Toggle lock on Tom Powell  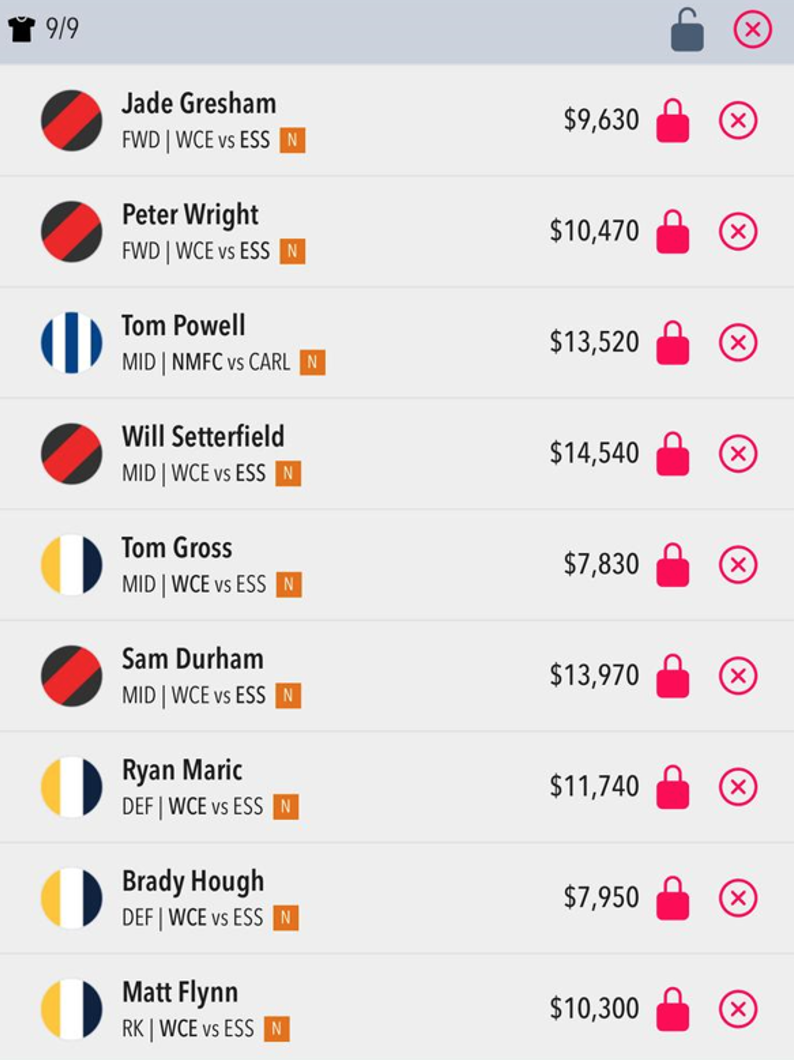click(673, 344)
